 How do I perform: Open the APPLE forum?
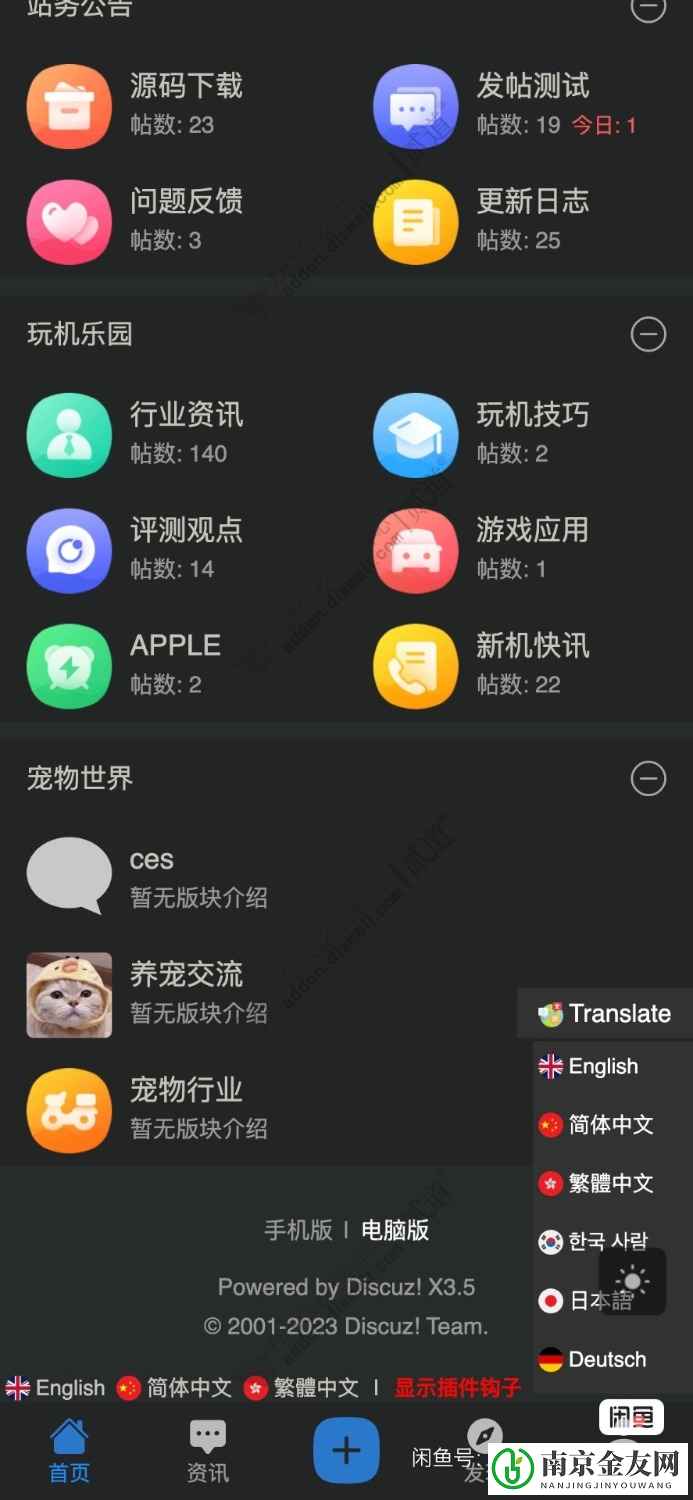point(175,646)
